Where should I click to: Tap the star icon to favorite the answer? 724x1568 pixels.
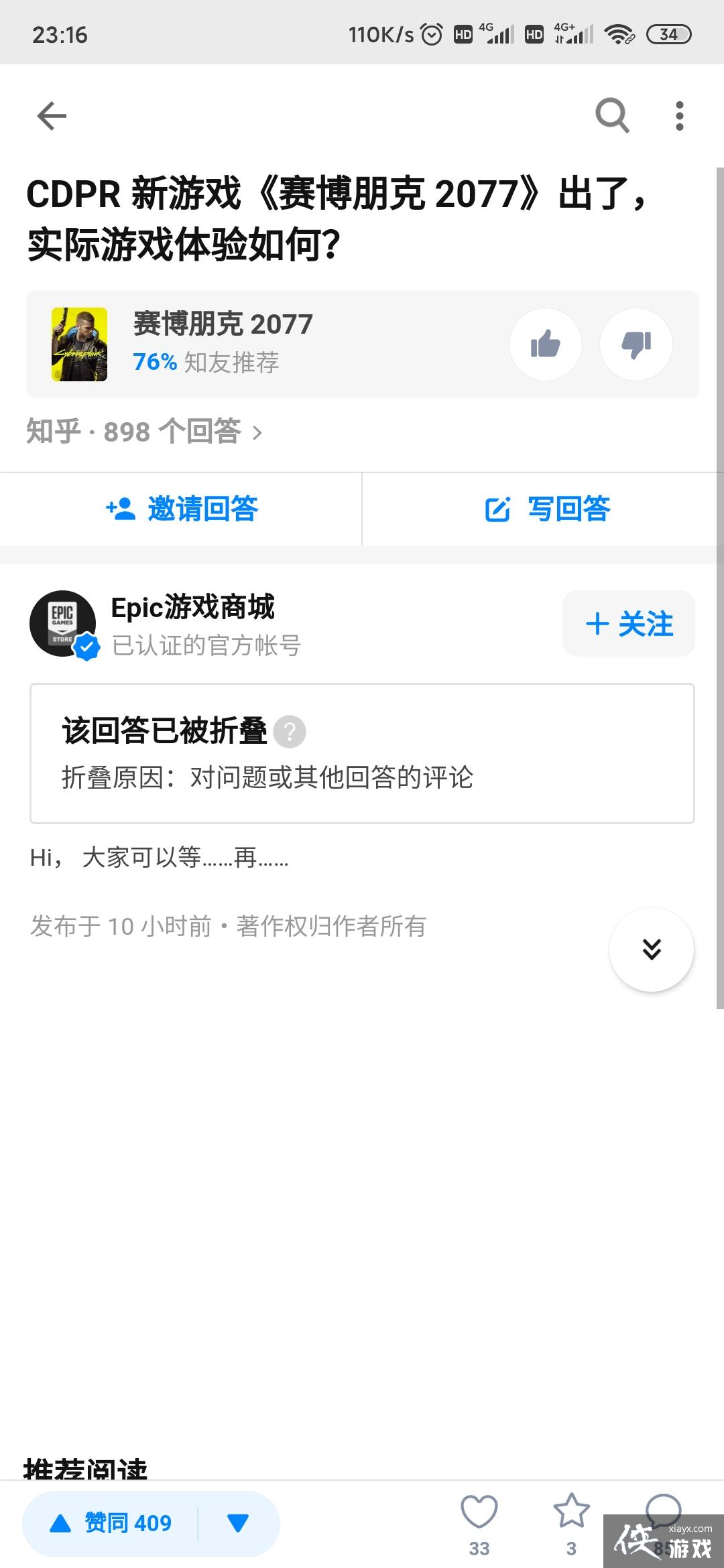(x=570, y=1510)
